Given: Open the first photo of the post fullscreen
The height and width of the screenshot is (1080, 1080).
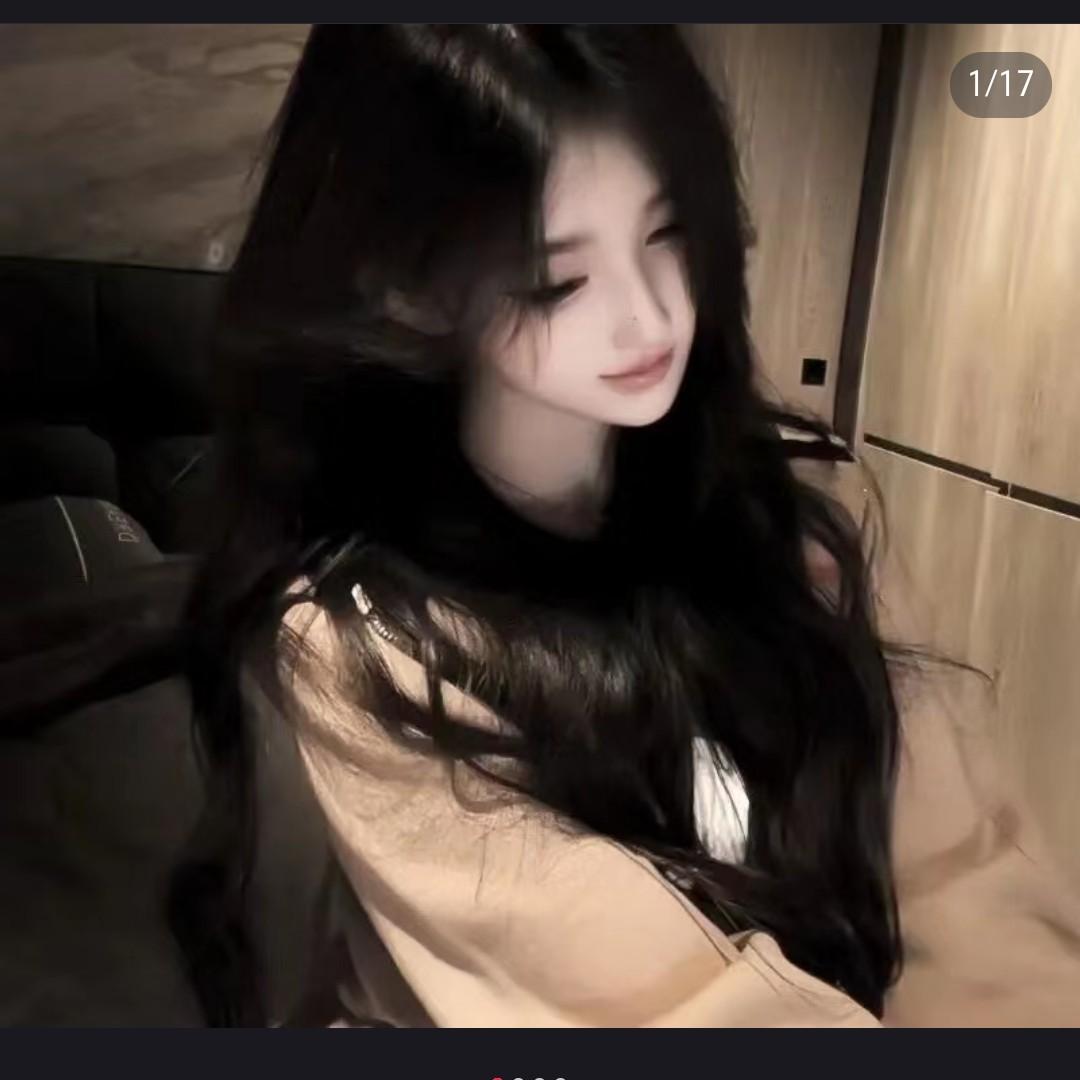Looking at the screenshot, I should 540,525.
